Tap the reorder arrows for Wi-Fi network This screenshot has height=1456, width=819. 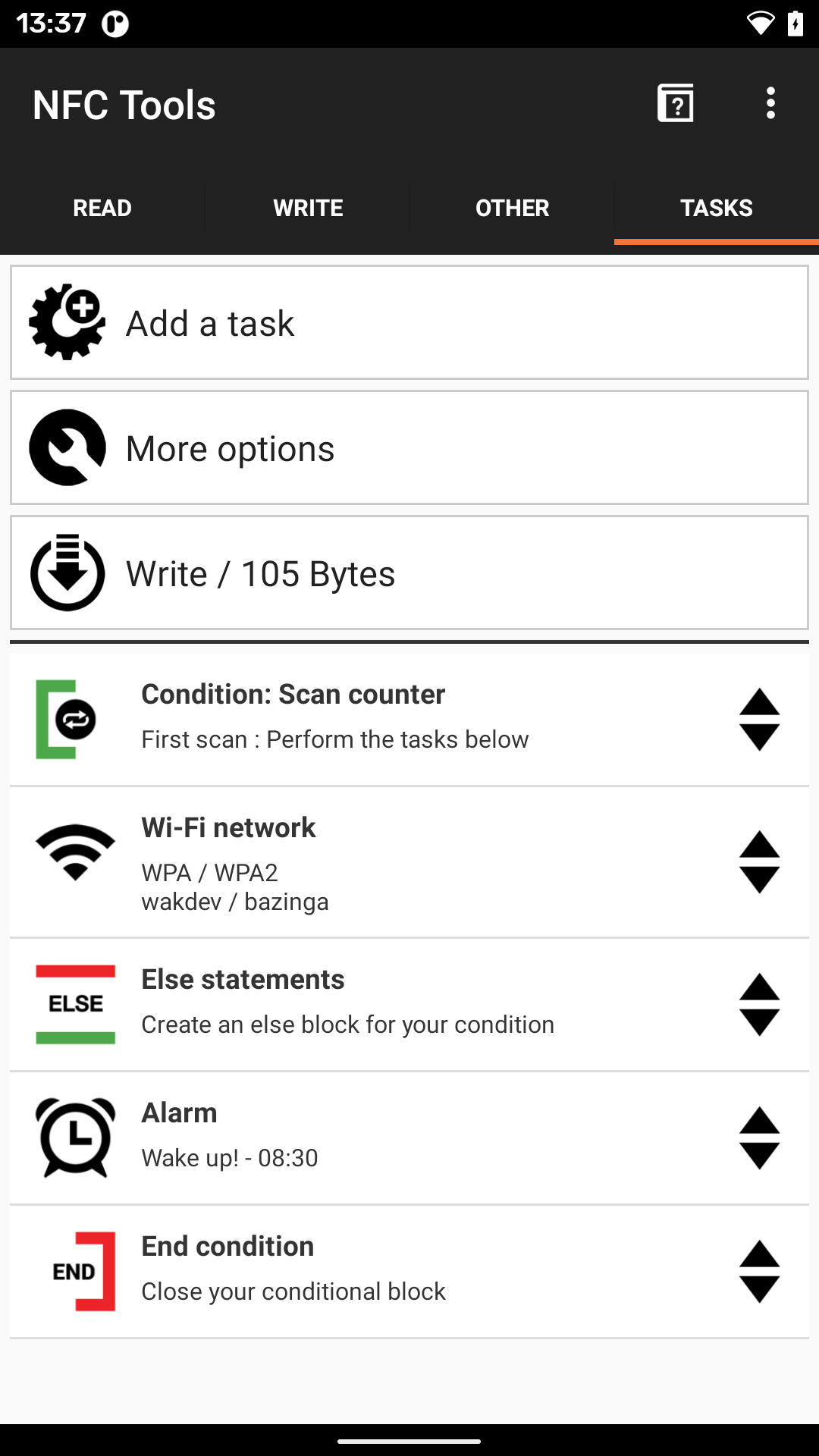pos(759,862)
